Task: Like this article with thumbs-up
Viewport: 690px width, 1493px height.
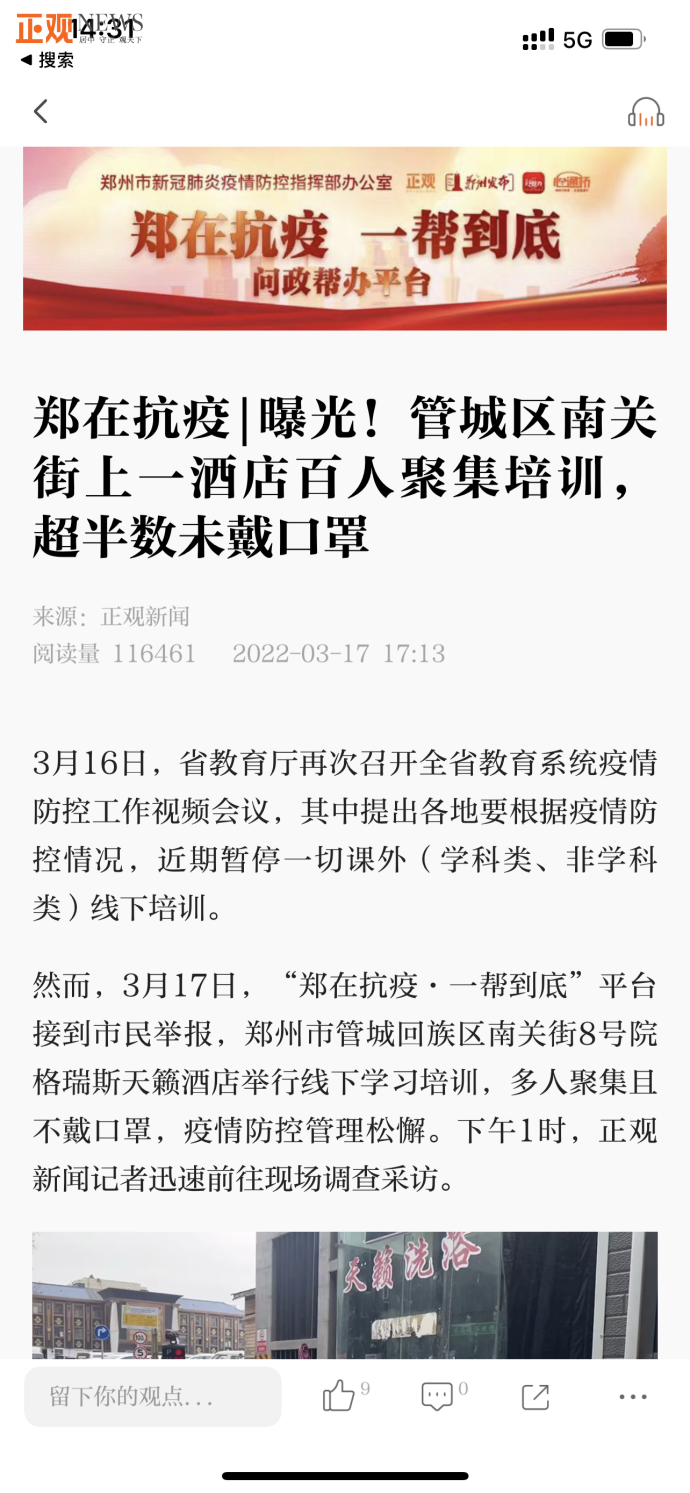Action: [x=339, y=1396]
